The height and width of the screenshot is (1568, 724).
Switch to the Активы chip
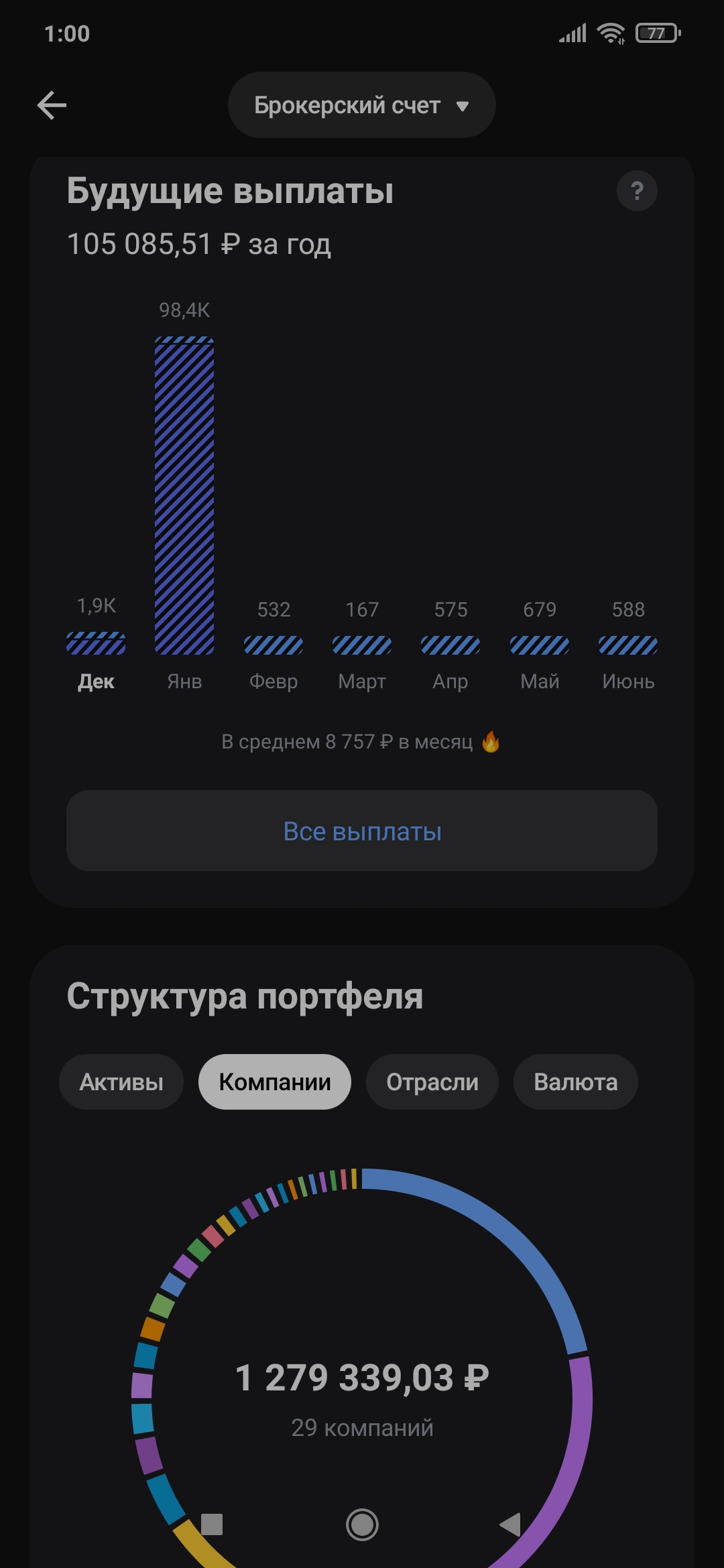[121, 1082]
